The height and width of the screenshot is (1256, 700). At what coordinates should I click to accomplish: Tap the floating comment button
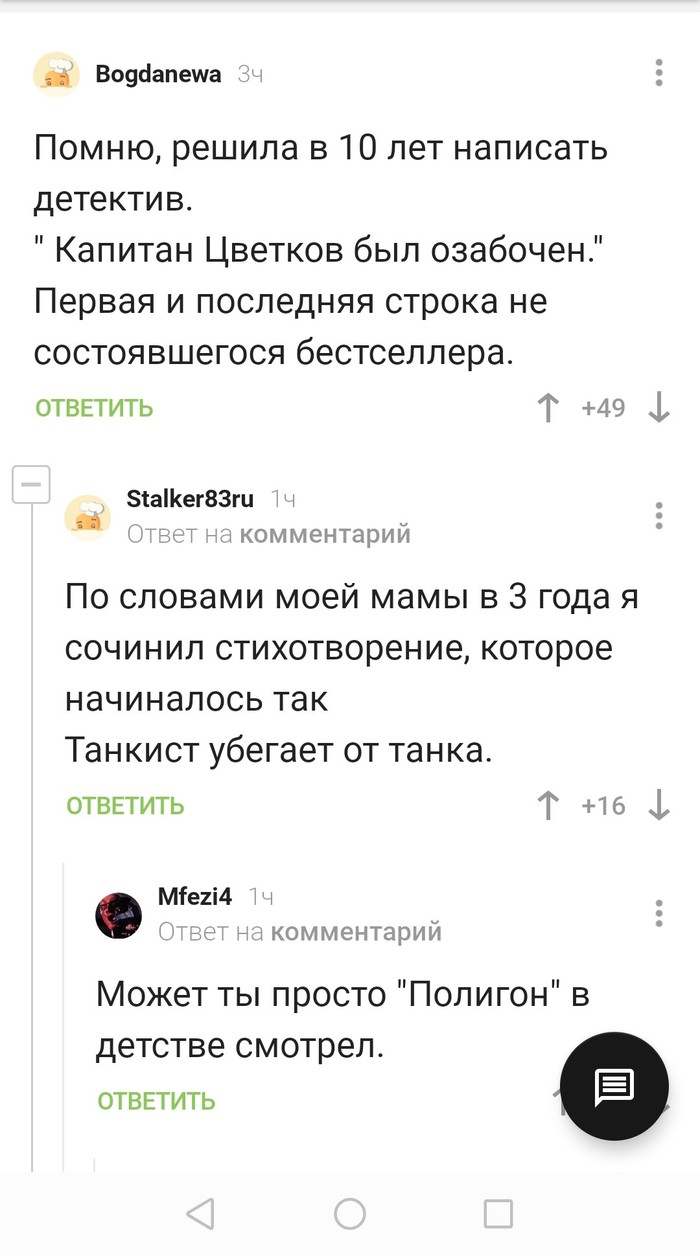[x=613, y=1086]
